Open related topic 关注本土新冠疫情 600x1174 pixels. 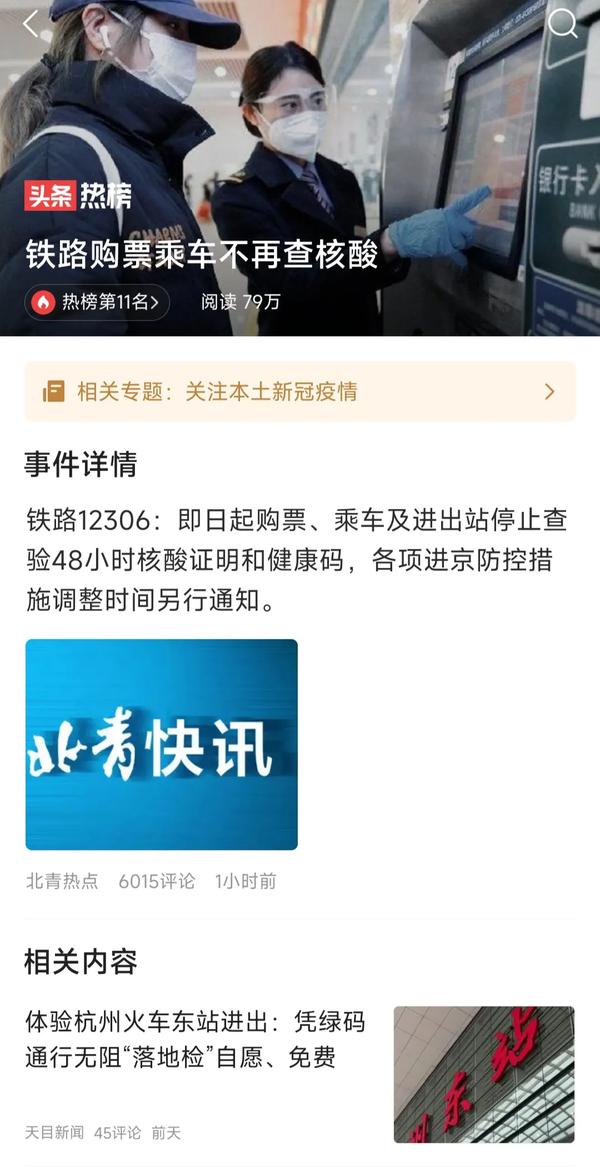tap(299, 392)
